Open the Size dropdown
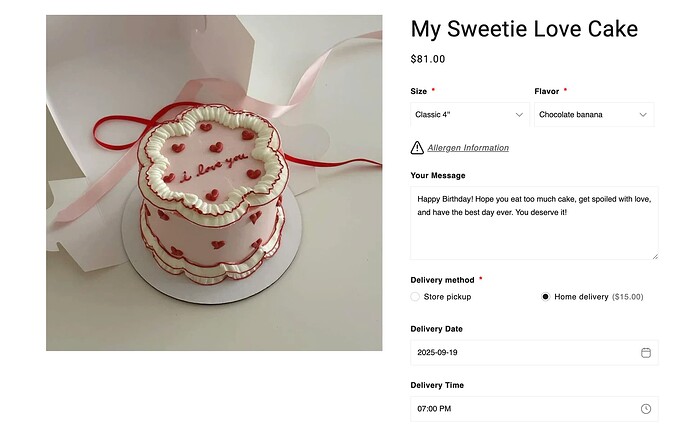Screen dimensions: 690x433 [469, 115]
